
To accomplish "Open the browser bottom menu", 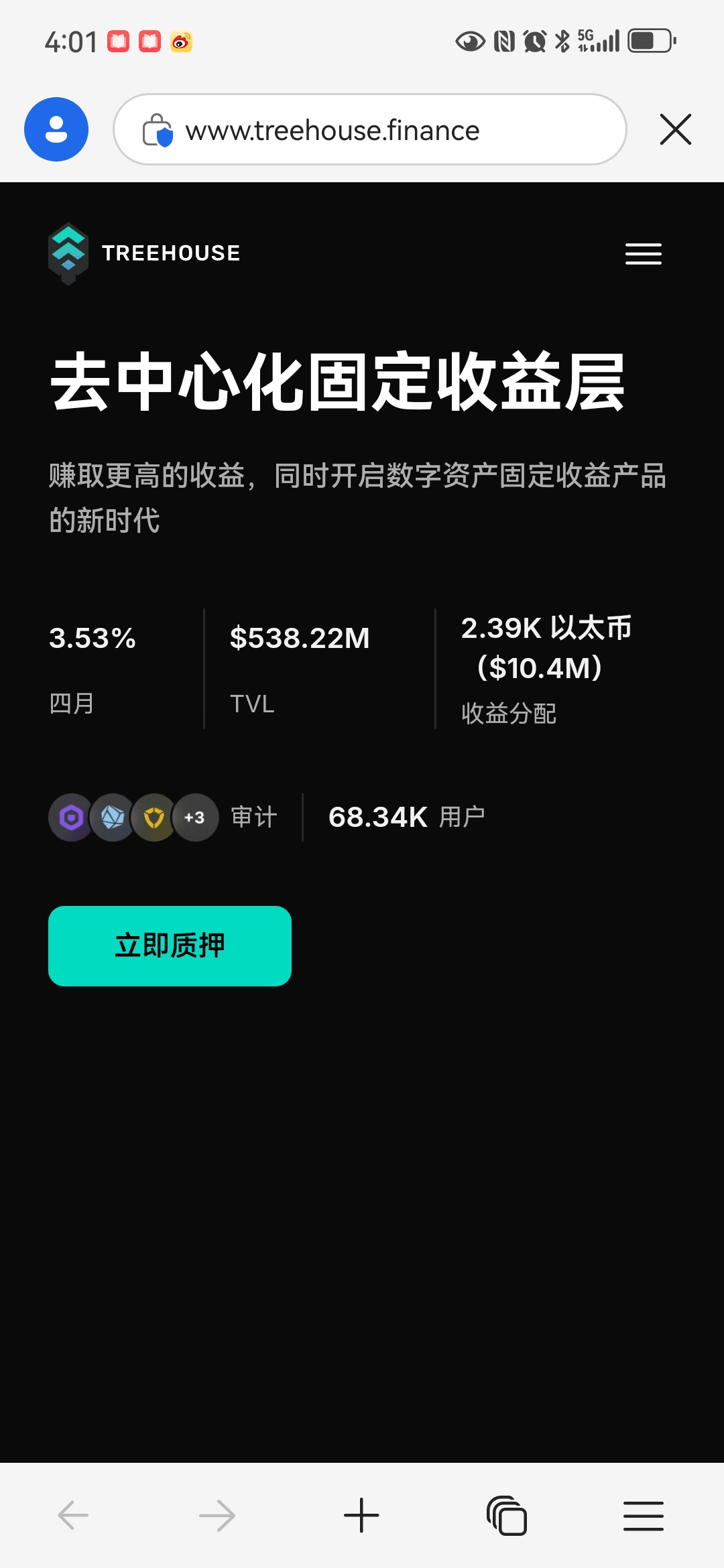I will (x=644, y=1516).
